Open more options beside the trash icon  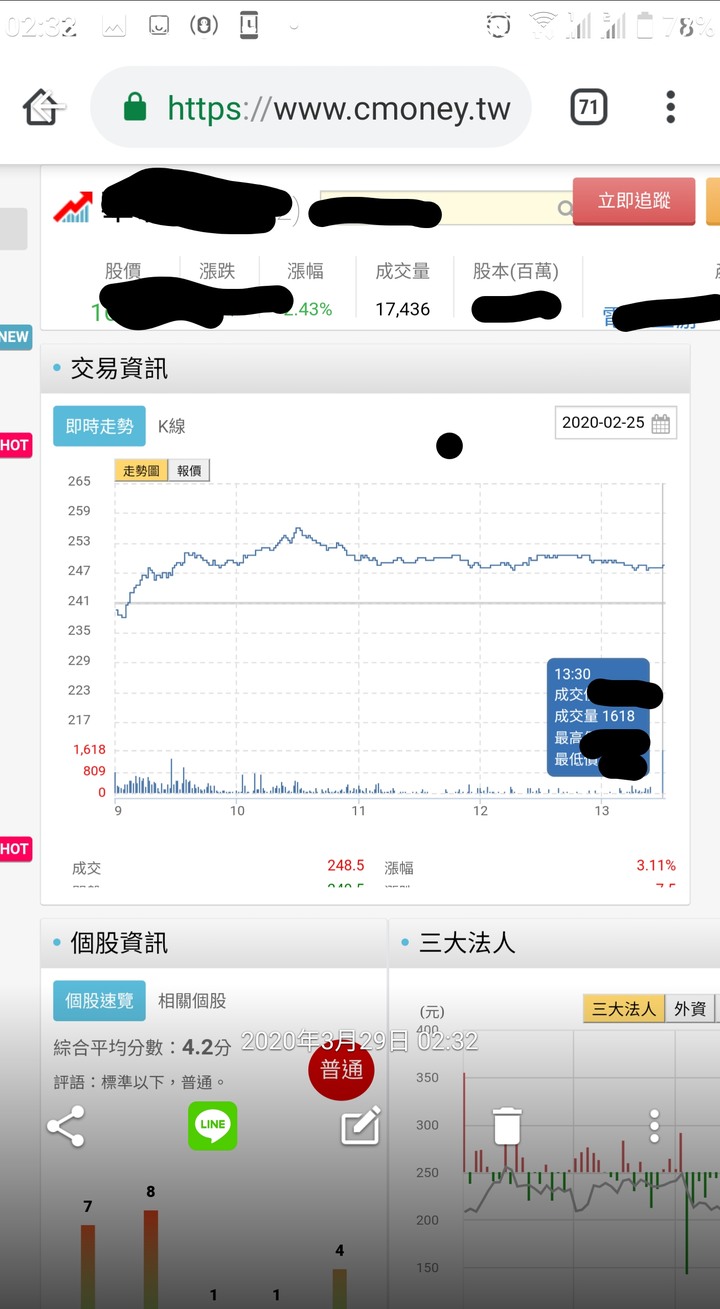point(654,1126)
